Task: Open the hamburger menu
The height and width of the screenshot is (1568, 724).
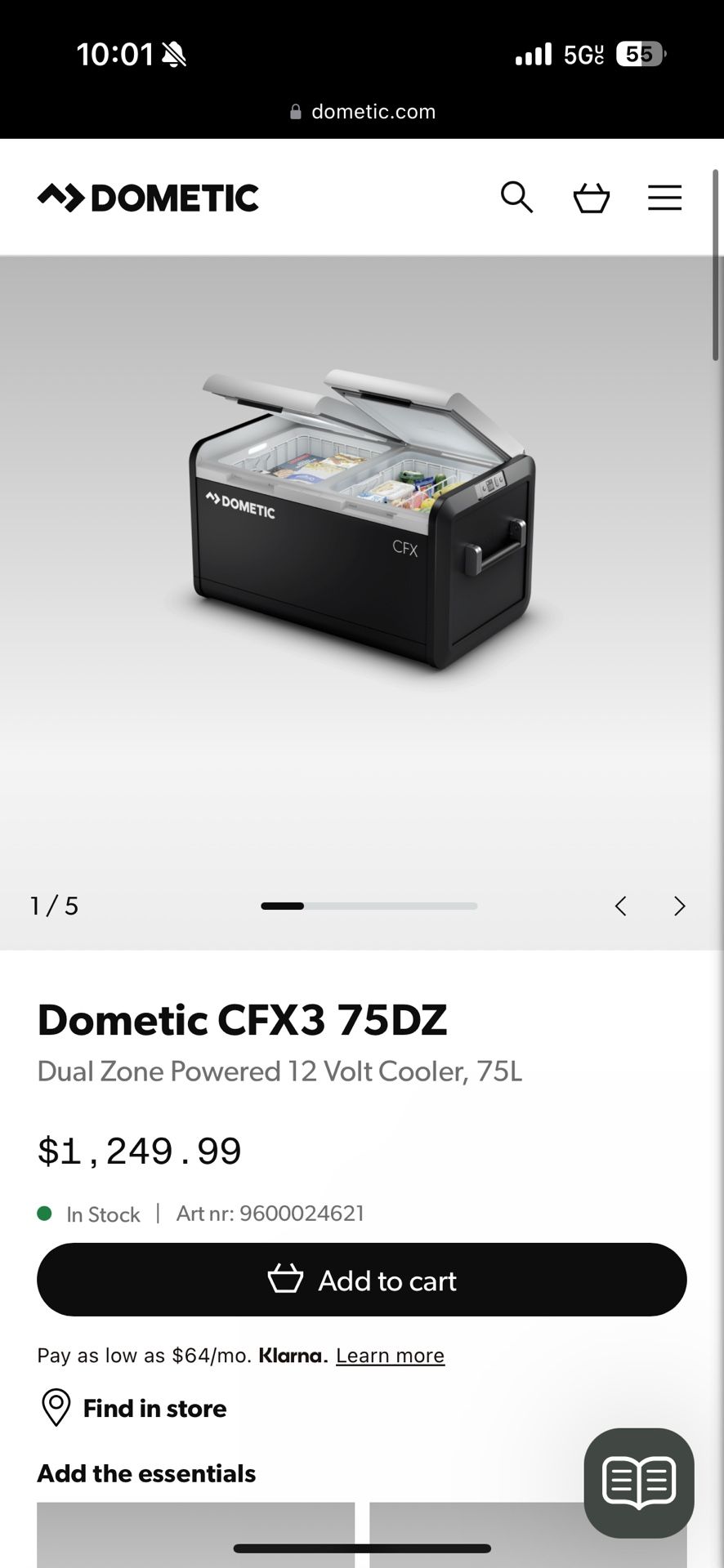Action: point(664,198)
